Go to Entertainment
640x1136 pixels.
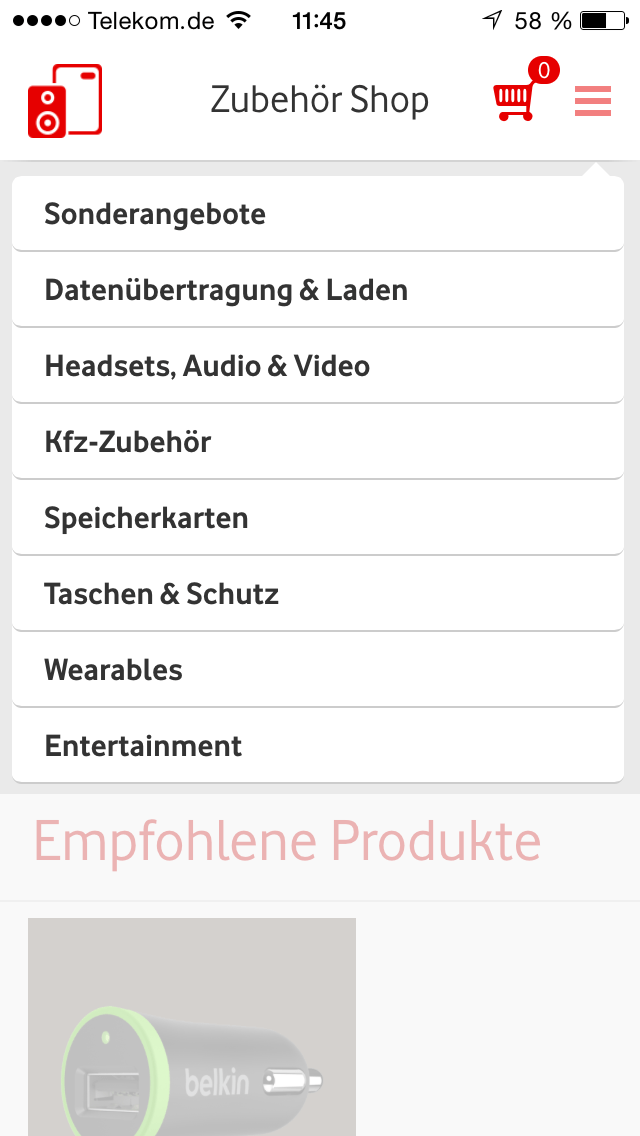(318, 746)
